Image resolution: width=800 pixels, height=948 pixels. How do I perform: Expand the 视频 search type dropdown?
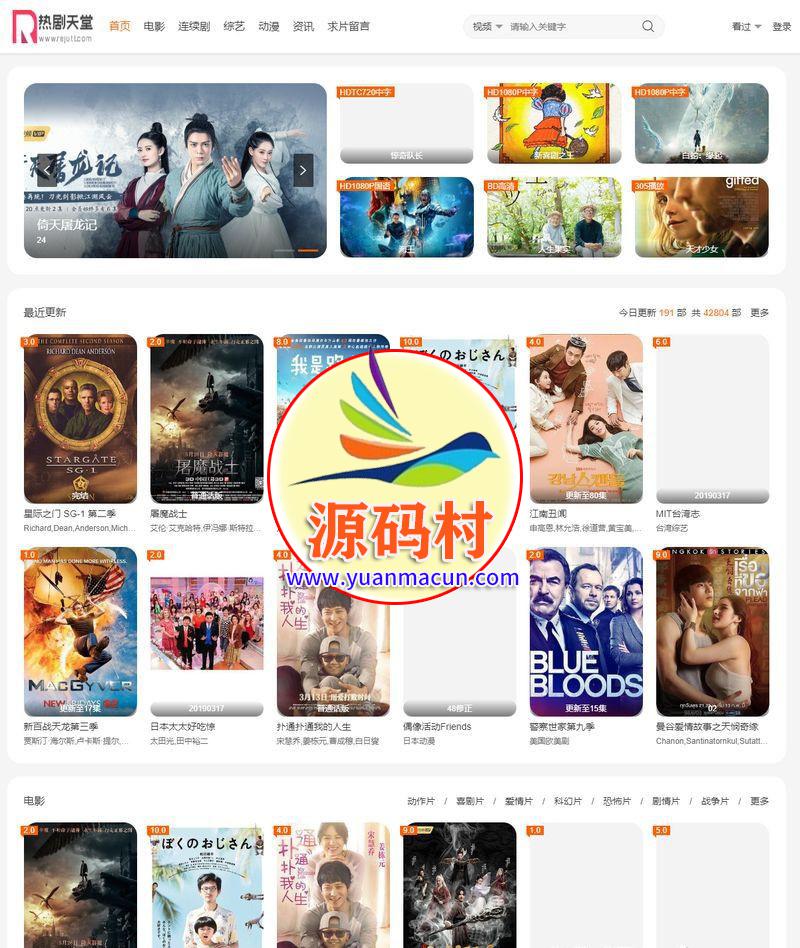(x=487, y=27)
